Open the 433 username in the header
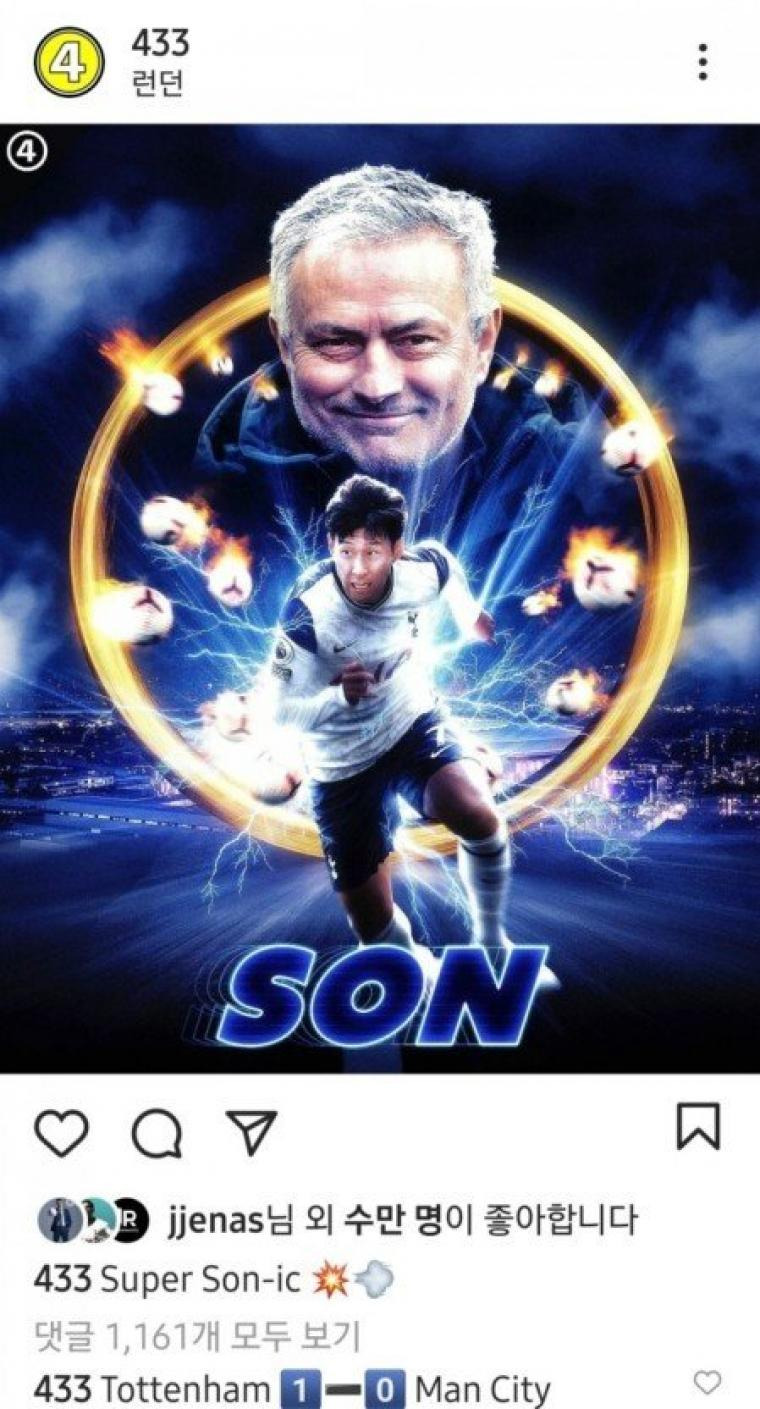The image size is (760, 1409). 160,43
